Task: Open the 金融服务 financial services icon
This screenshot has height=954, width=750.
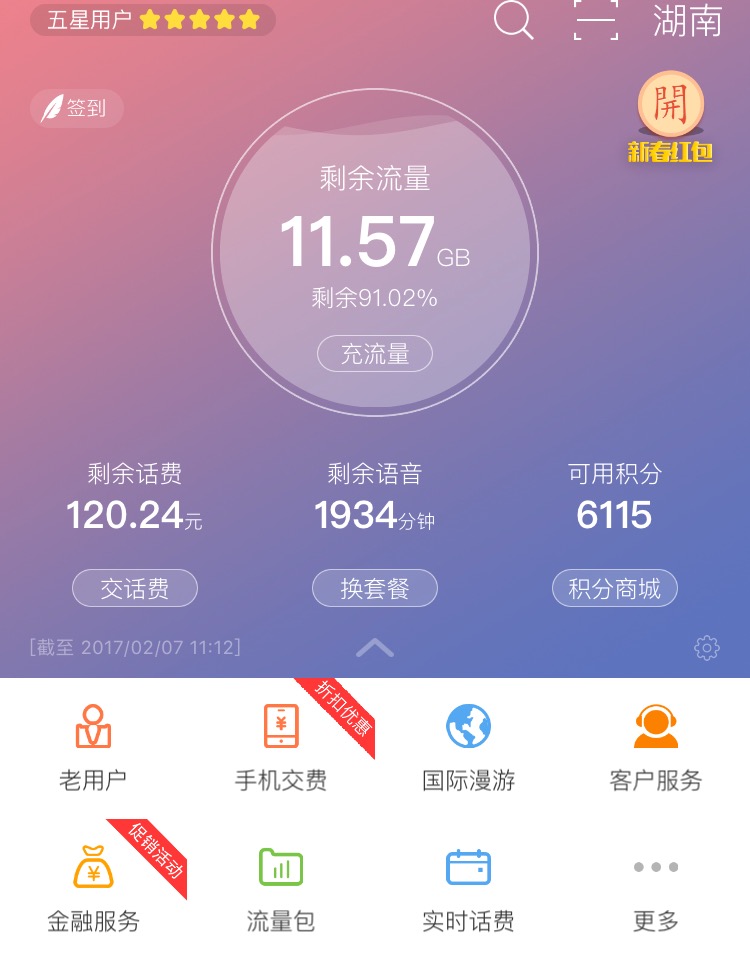Action: point(93,880)
